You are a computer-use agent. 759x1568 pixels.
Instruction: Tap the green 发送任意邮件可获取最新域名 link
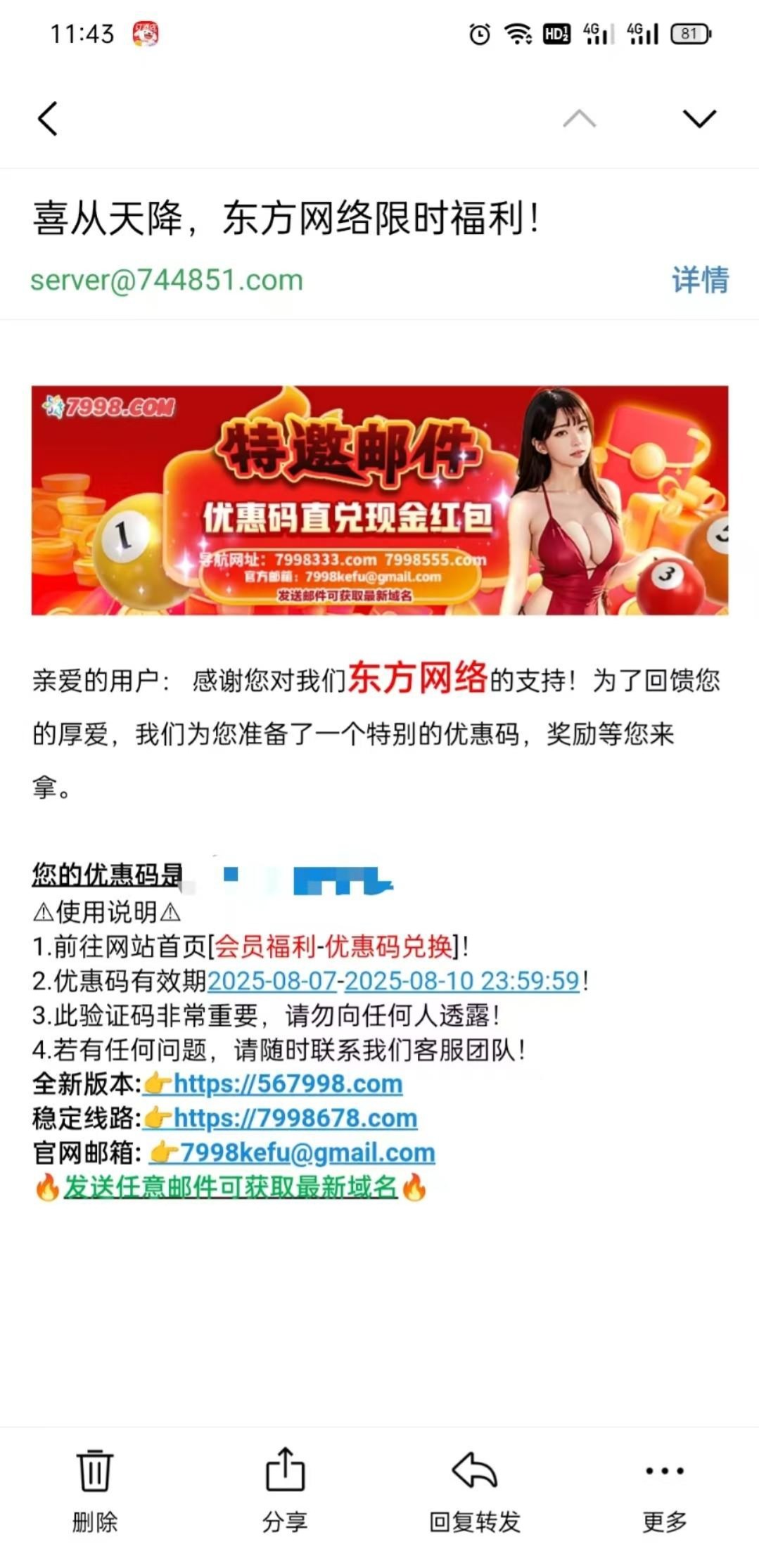point(231,1187)
